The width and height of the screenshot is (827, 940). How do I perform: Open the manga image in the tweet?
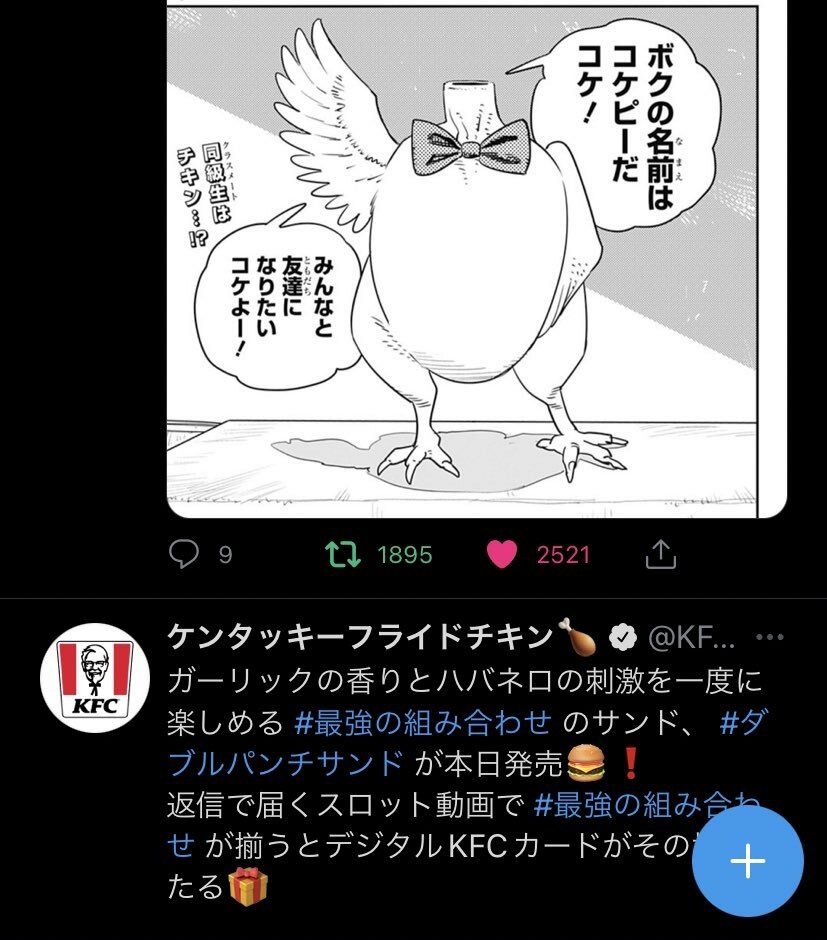476,260
